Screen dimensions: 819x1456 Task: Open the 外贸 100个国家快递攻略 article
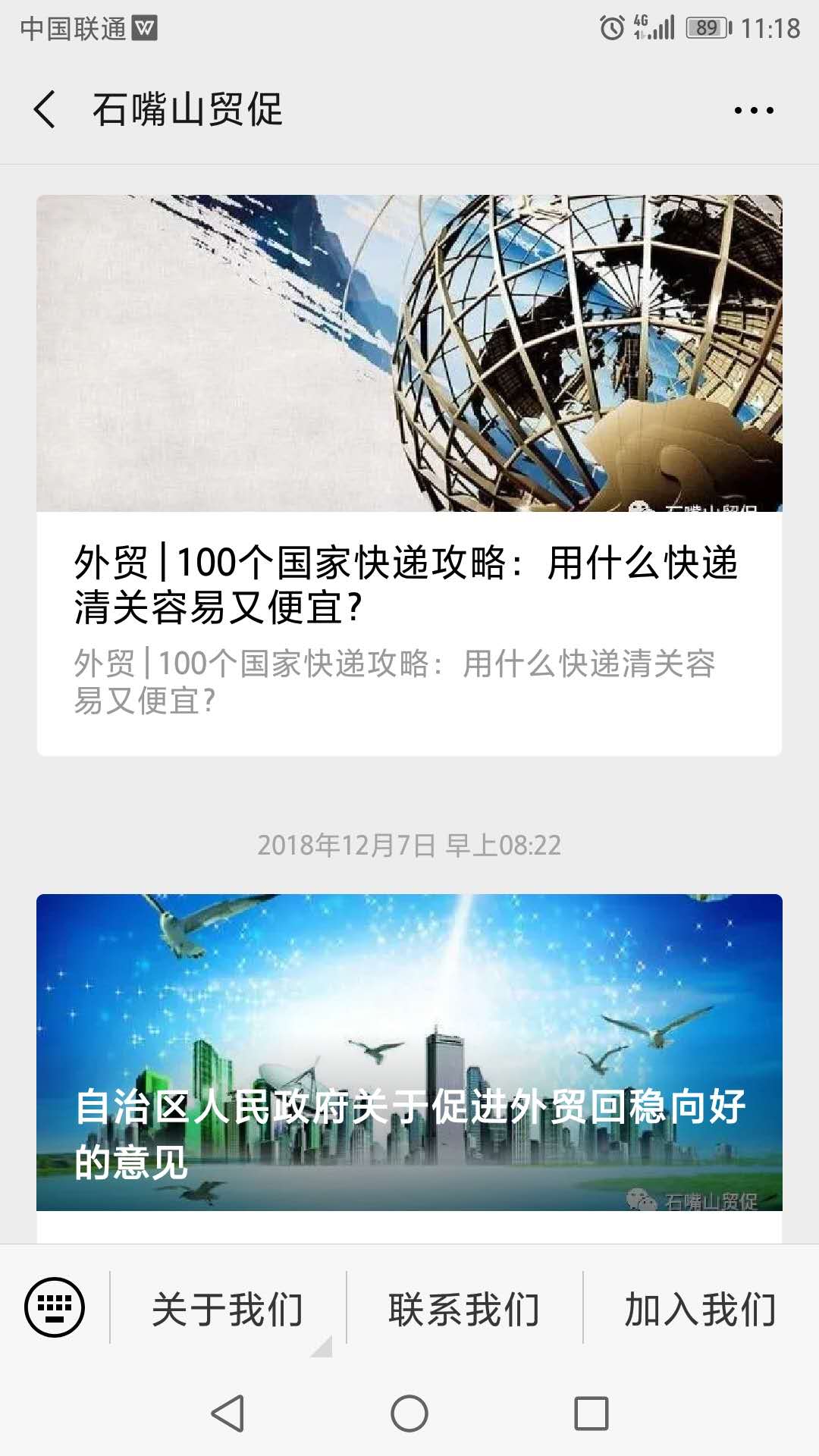click(408, 584)
